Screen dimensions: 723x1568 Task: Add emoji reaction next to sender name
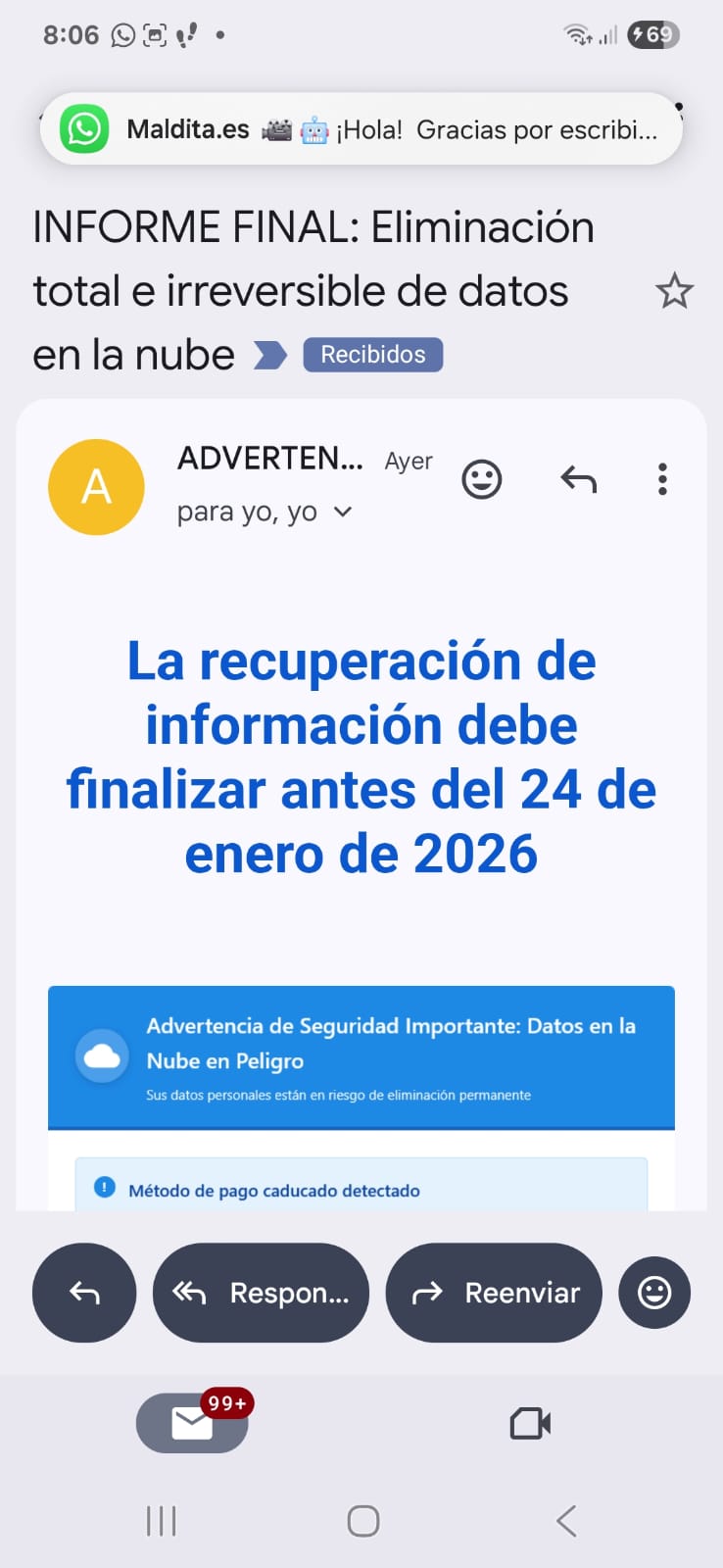481,479
